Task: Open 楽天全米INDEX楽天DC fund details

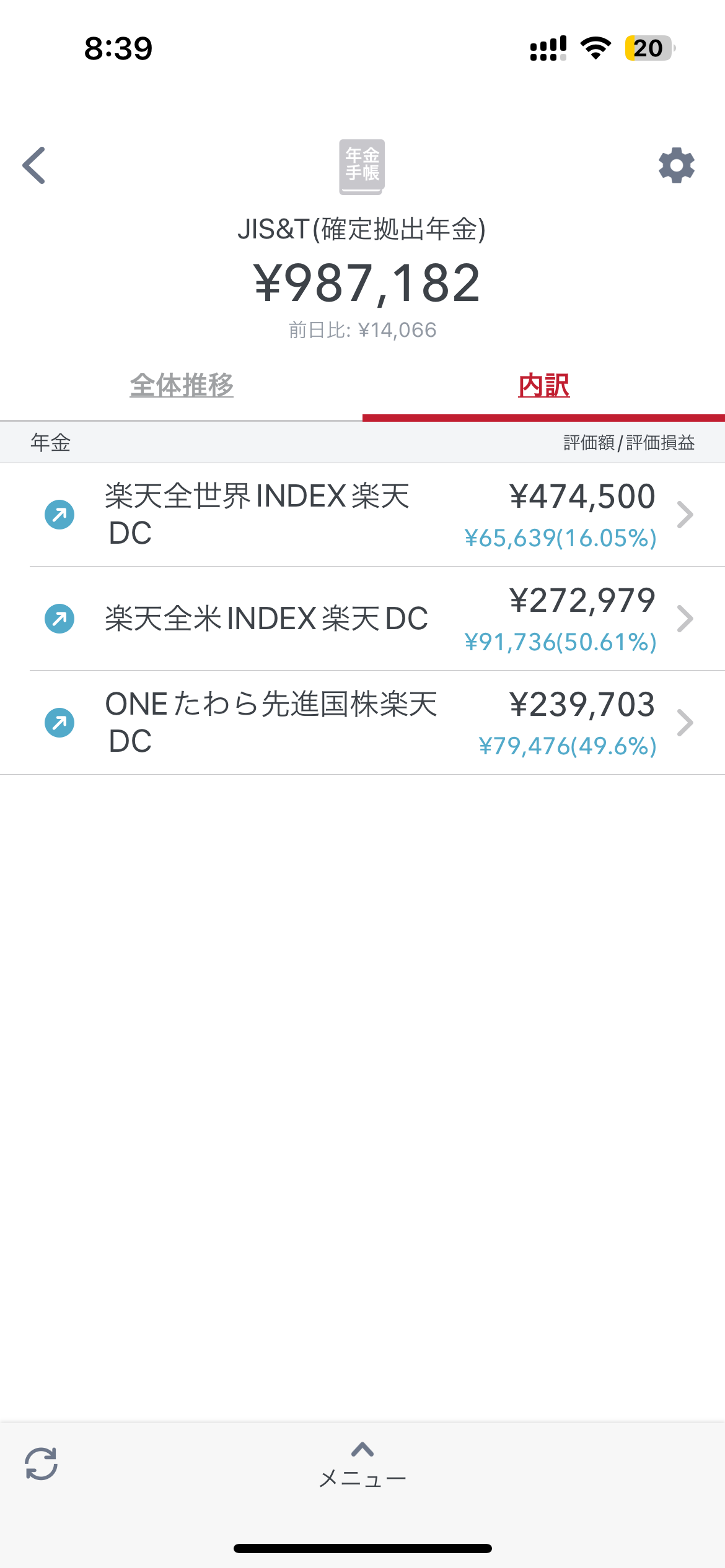Action: [362, 619]
